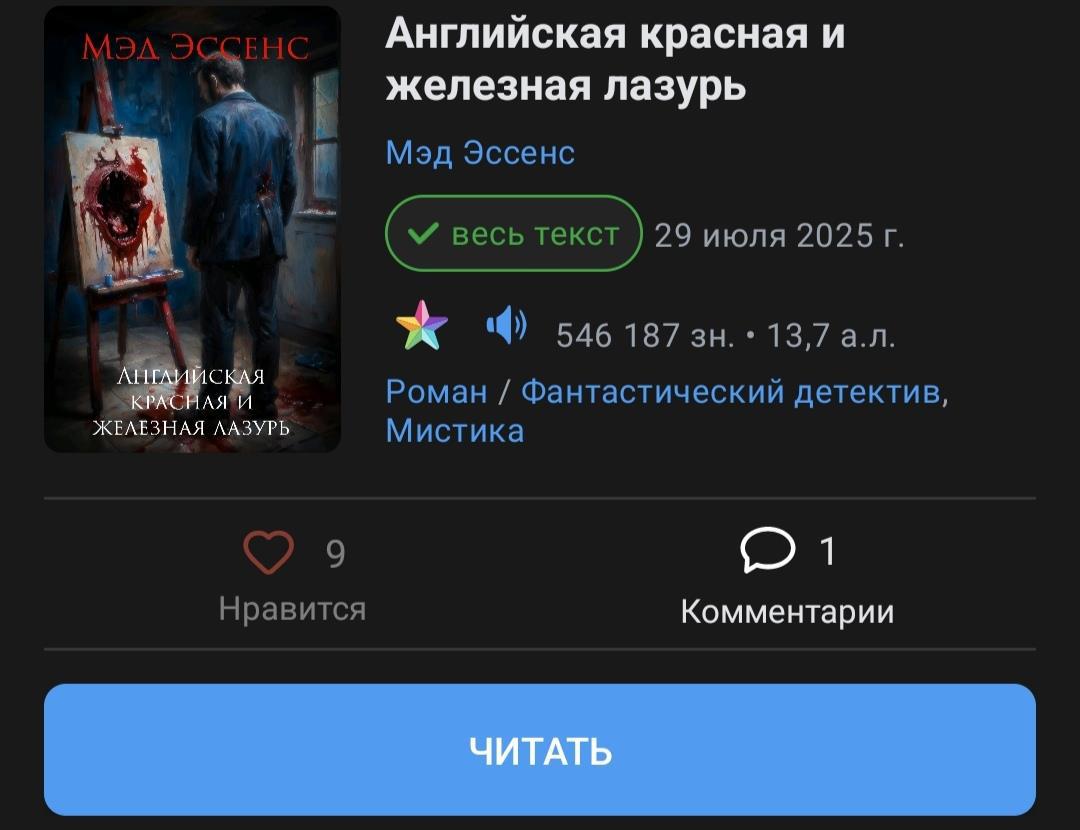Image resolution: width=1080 pixels, height=830 pixels.
Task: Tap the ЧИТАТЬ button to read
Action: tap(540, 750)
